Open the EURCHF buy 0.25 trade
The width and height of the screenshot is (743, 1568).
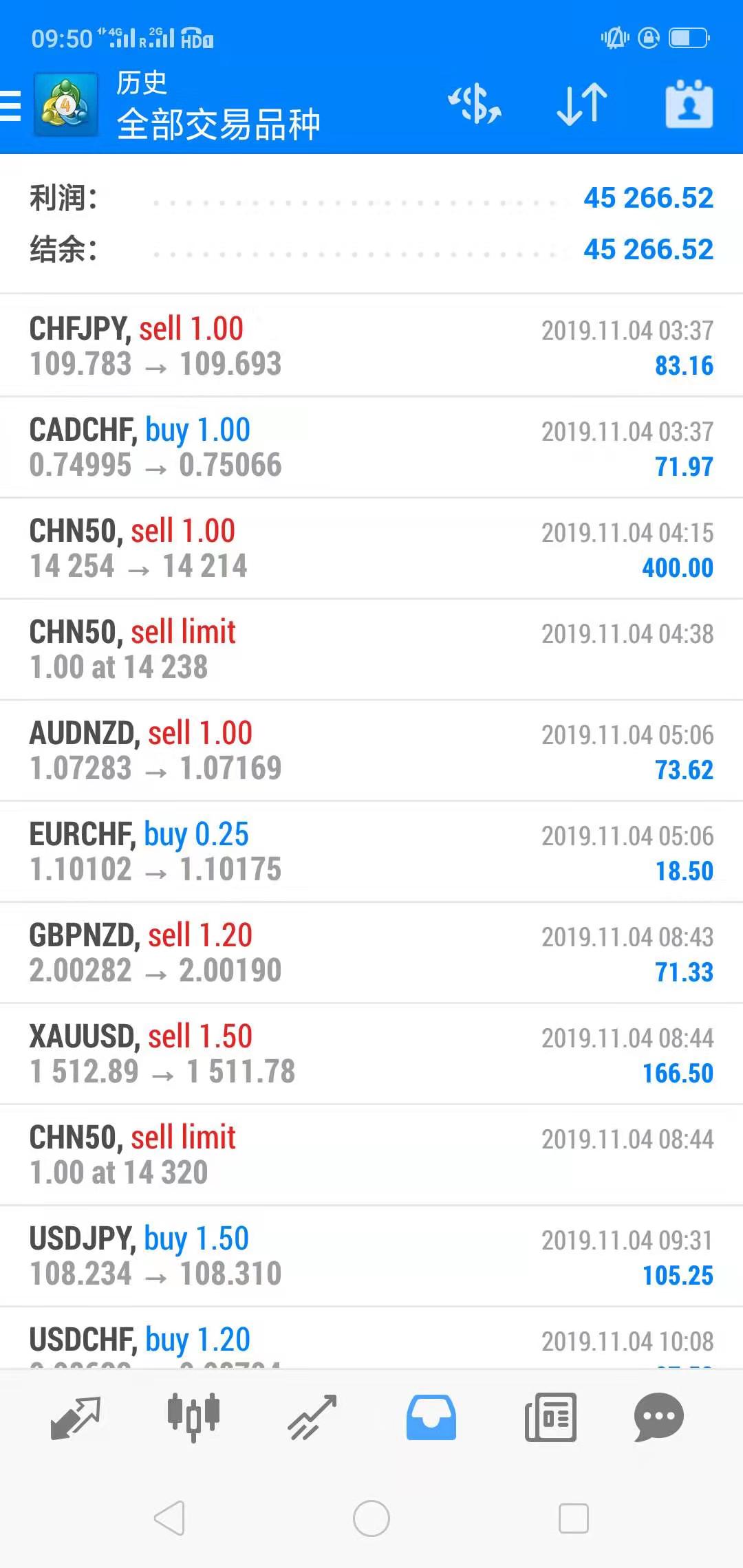[371, 851]
